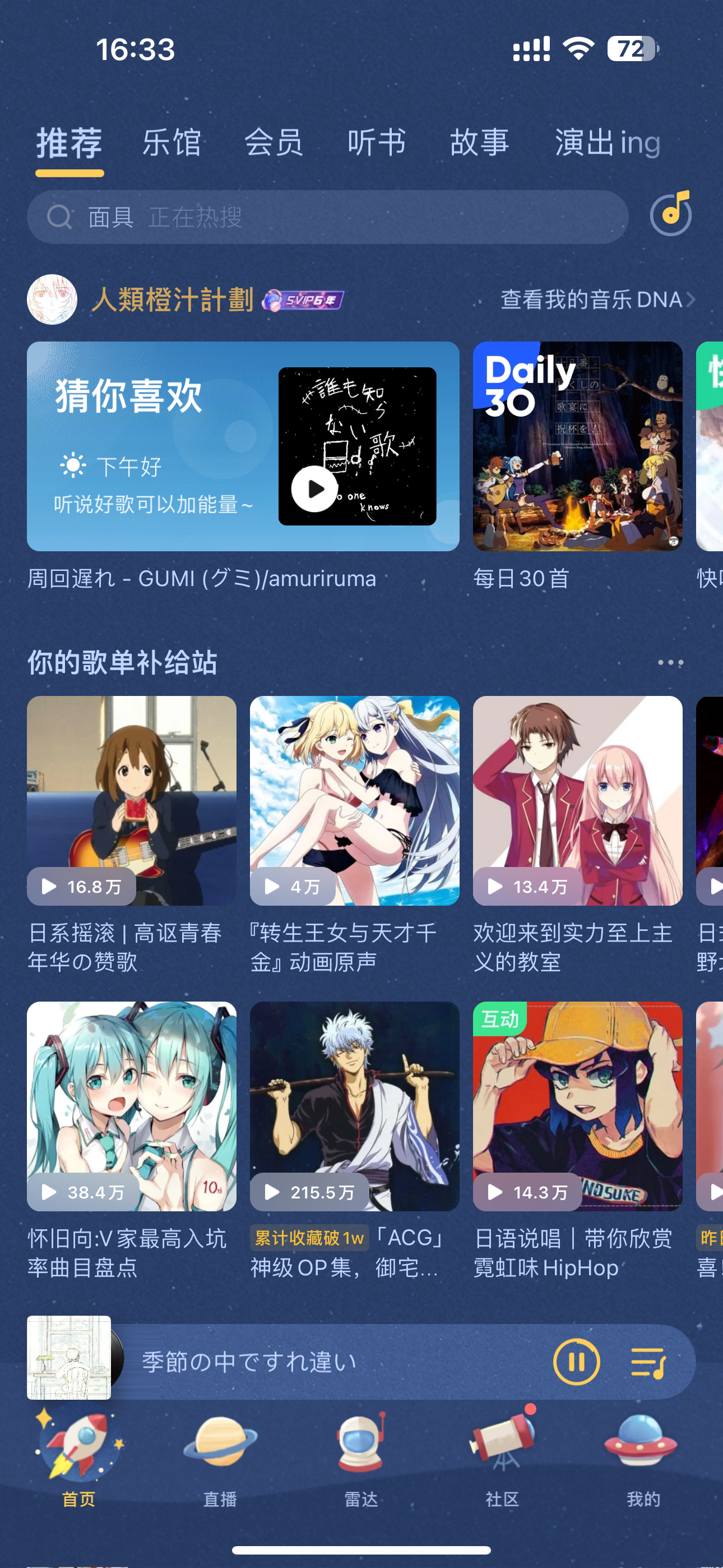Open 日语说唱｜带你欣赏霓虹味HipHop playlist

pos(577,1106)
